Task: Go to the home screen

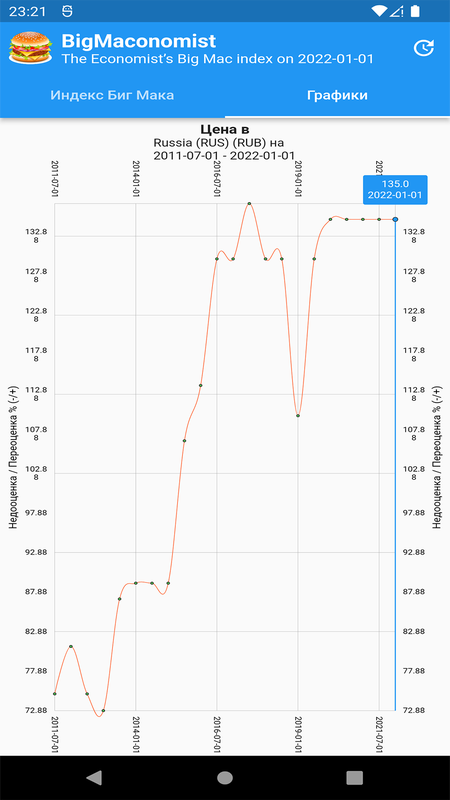Action: (x=225, y=778)
